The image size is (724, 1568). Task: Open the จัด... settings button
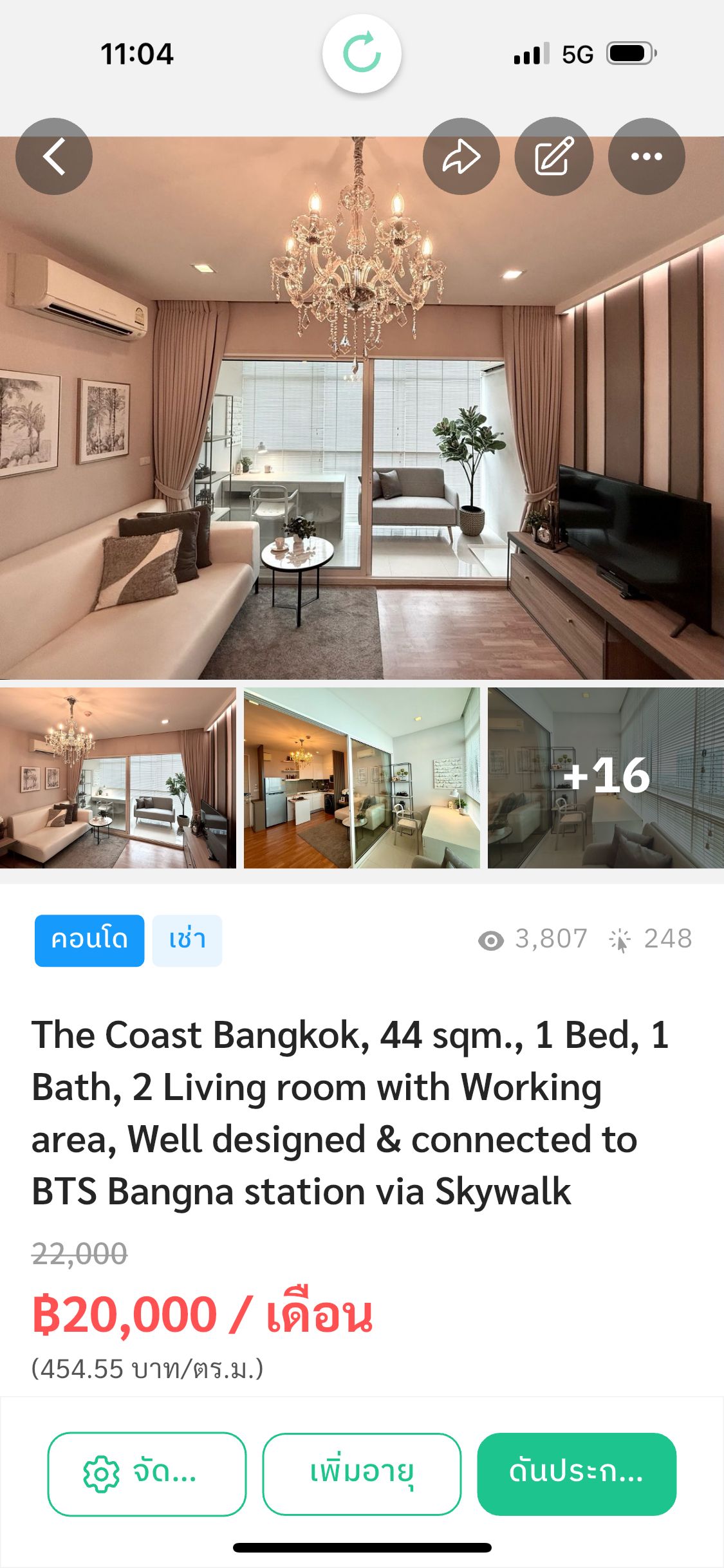[x=147, y=1473]
